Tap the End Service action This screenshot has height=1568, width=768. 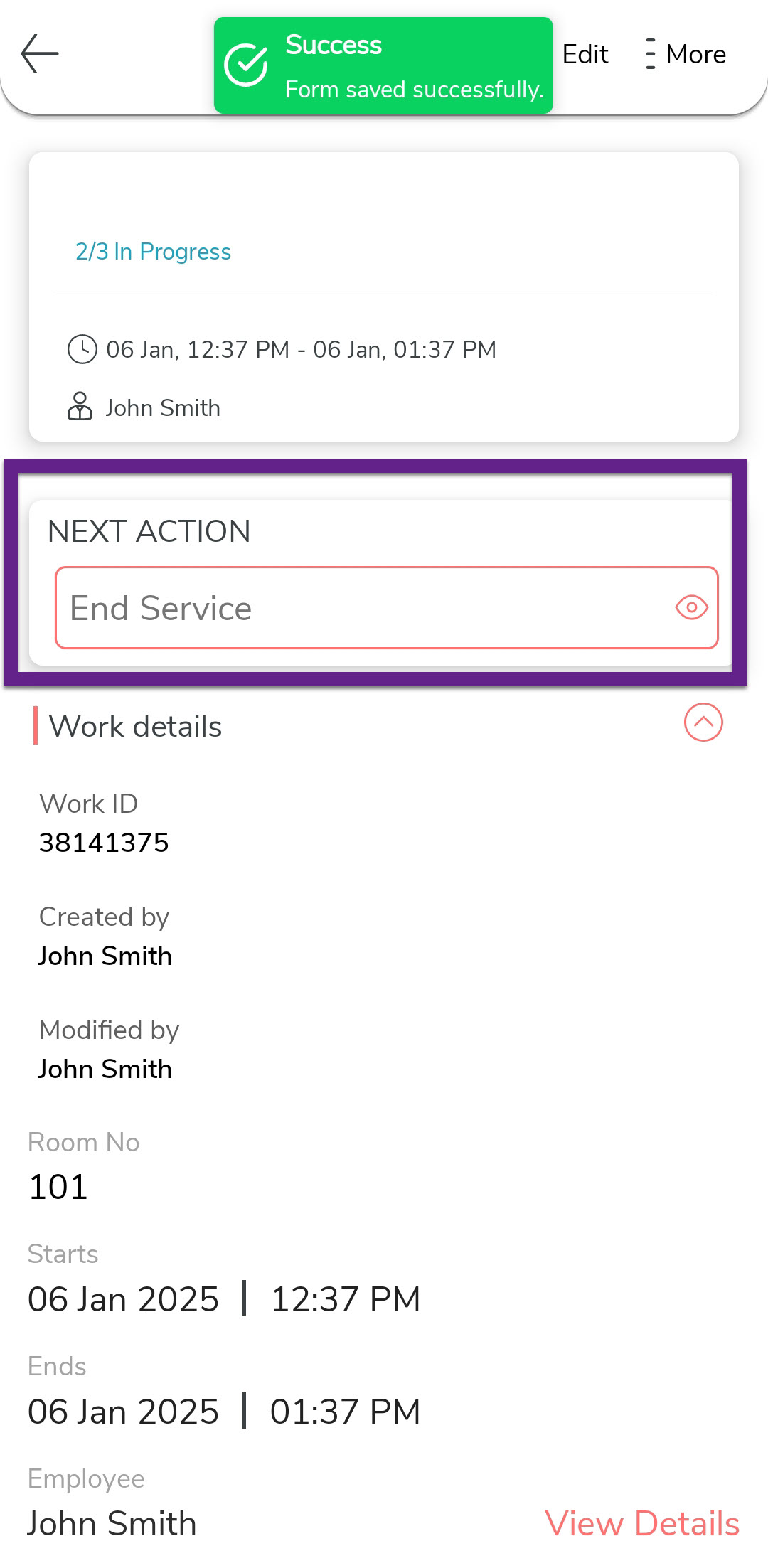[356, 608]
